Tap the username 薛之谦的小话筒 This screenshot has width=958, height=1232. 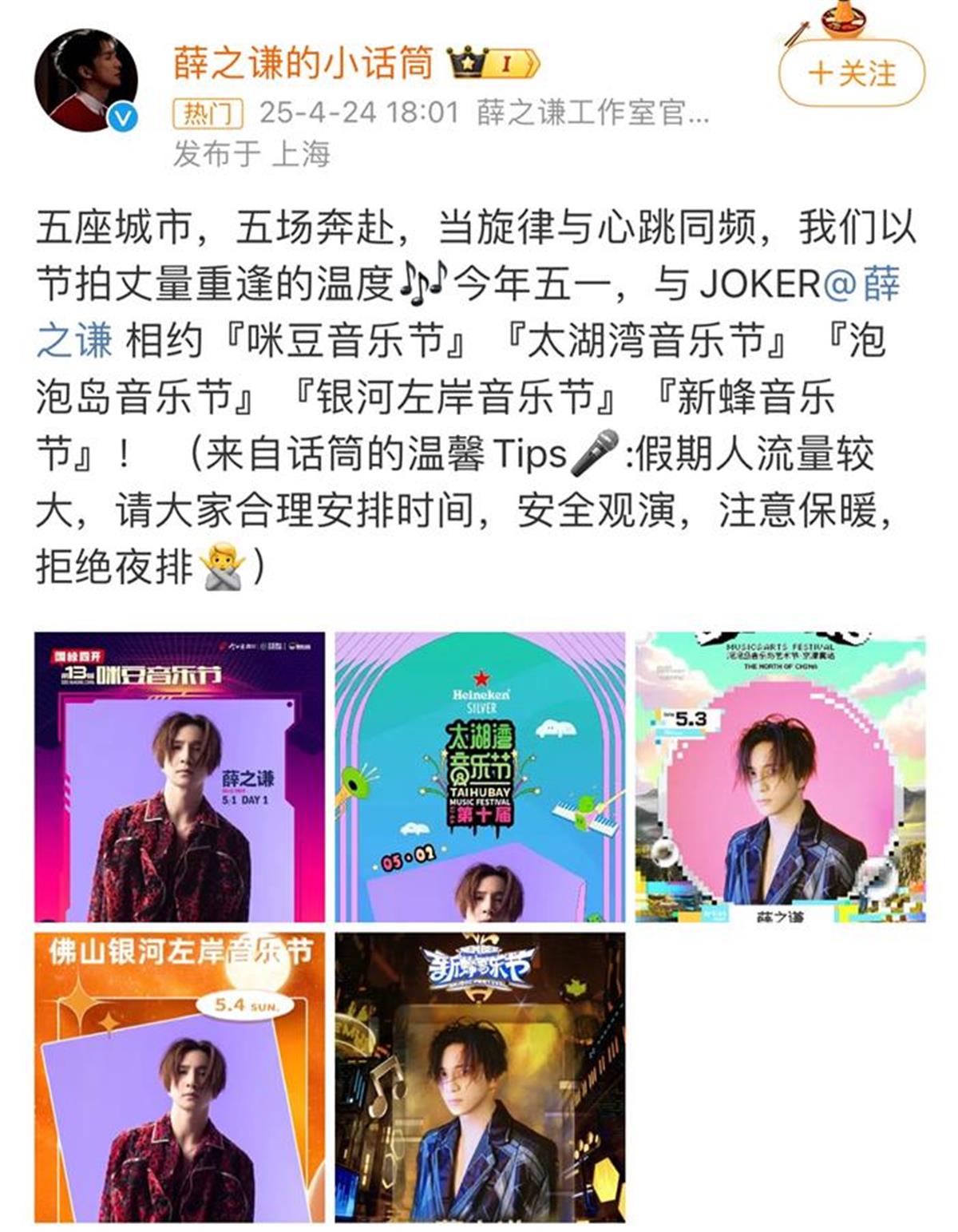(x=303, y=62)
